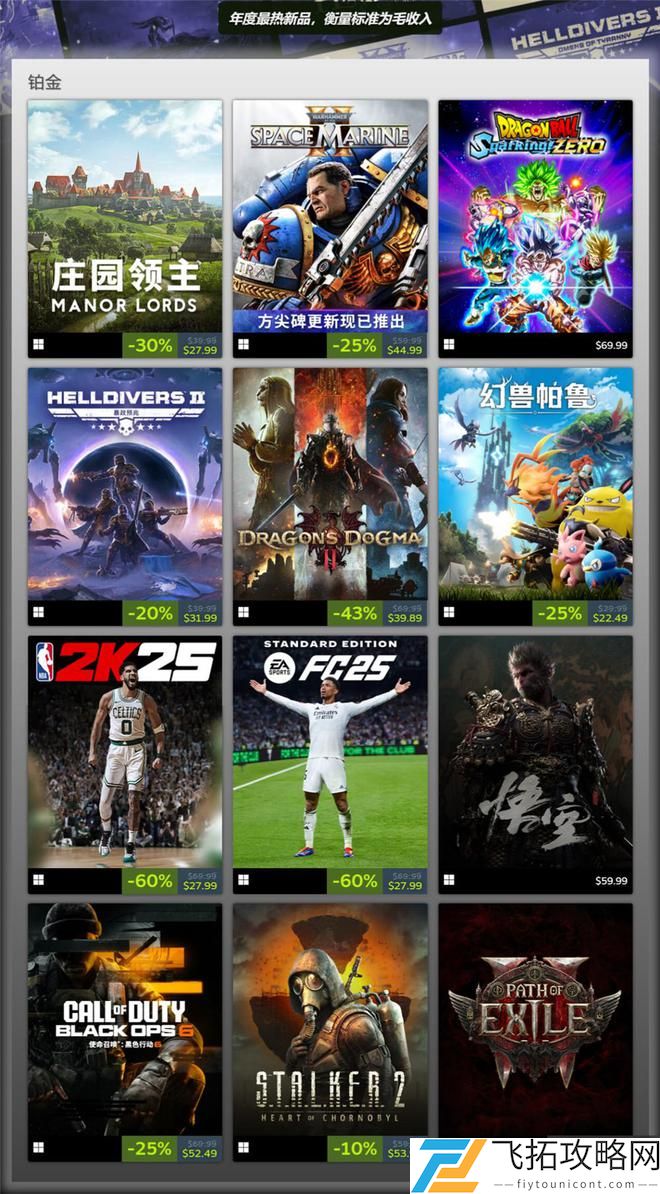Open Call of Duty Black Ops 6
This screenshot has height=1194, width=660.
coord(125,1020)
